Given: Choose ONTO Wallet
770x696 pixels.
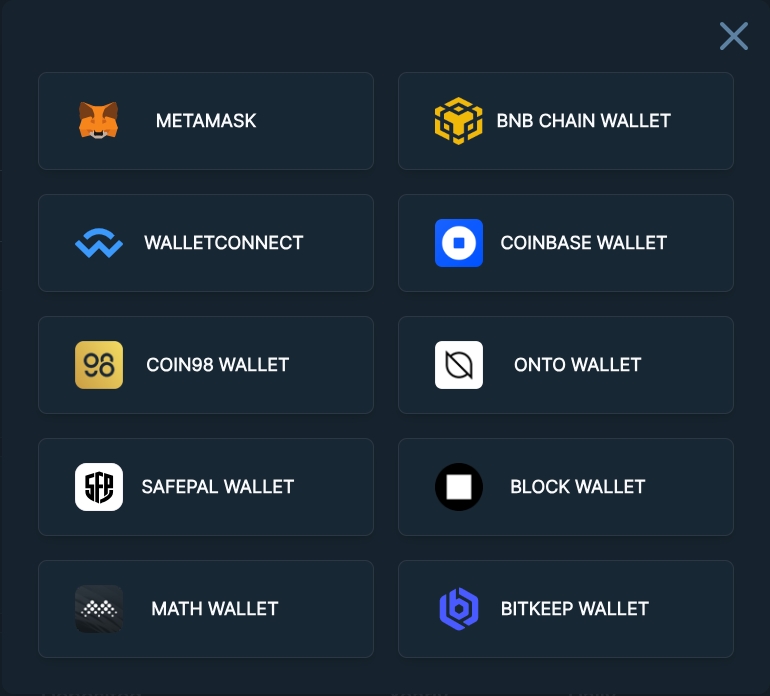Looking at the screenshot, I should (565, 365).
